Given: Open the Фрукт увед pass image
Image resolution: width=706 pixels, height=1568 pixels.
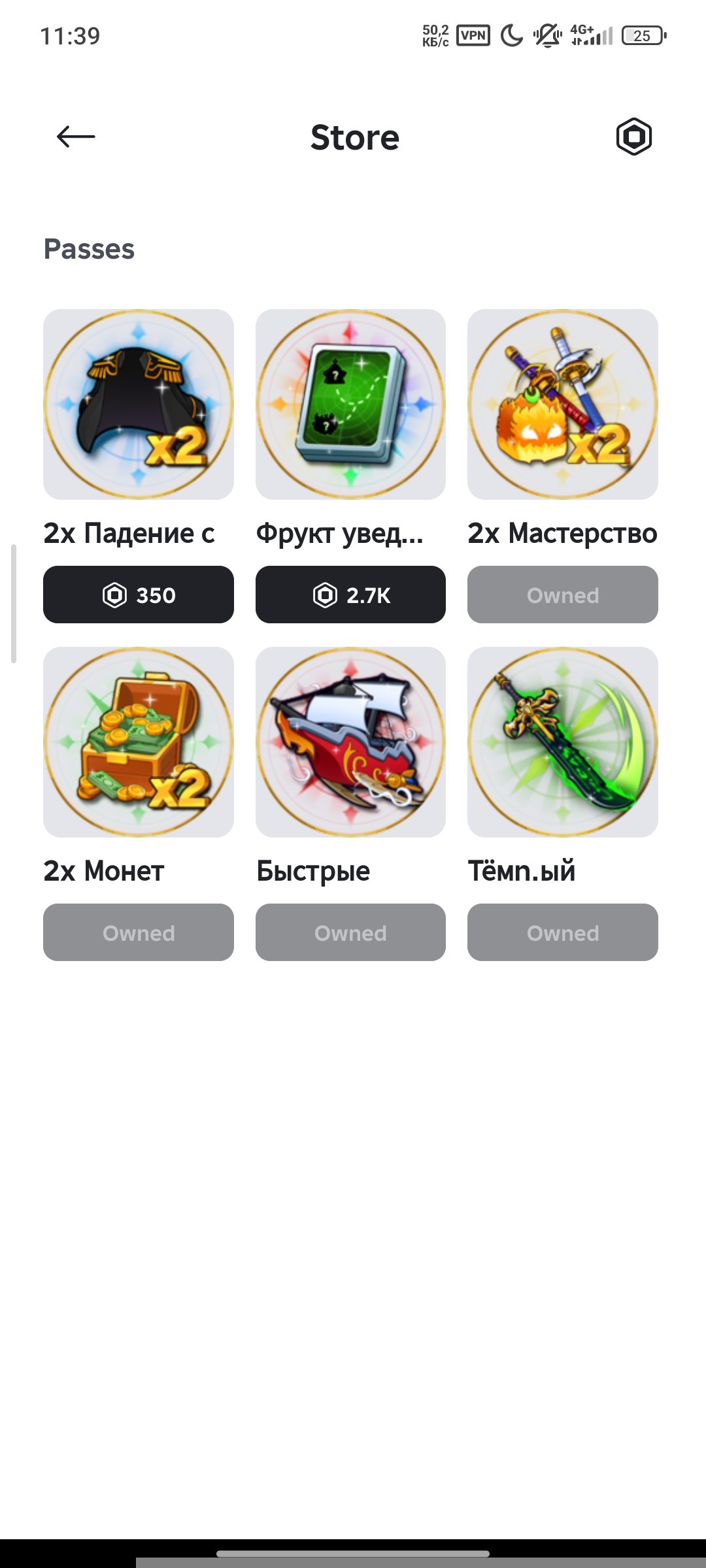Looking at the screenshot, I should 350,404.
